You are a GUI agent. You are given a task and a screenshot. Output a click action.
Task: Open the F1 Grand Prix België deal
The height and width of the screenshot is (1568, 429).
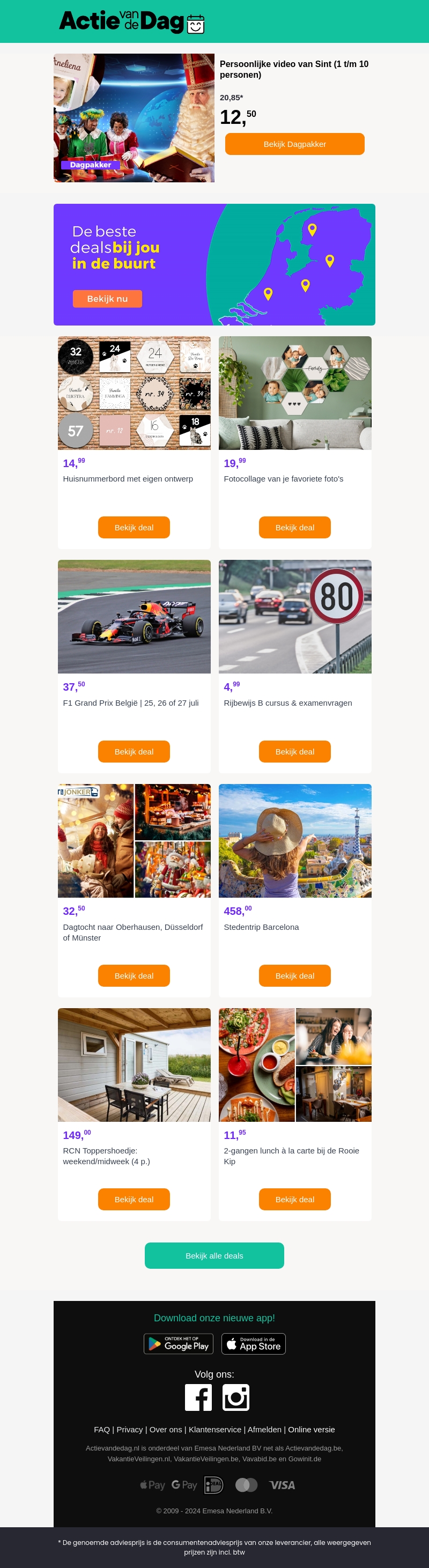[134, 752]
